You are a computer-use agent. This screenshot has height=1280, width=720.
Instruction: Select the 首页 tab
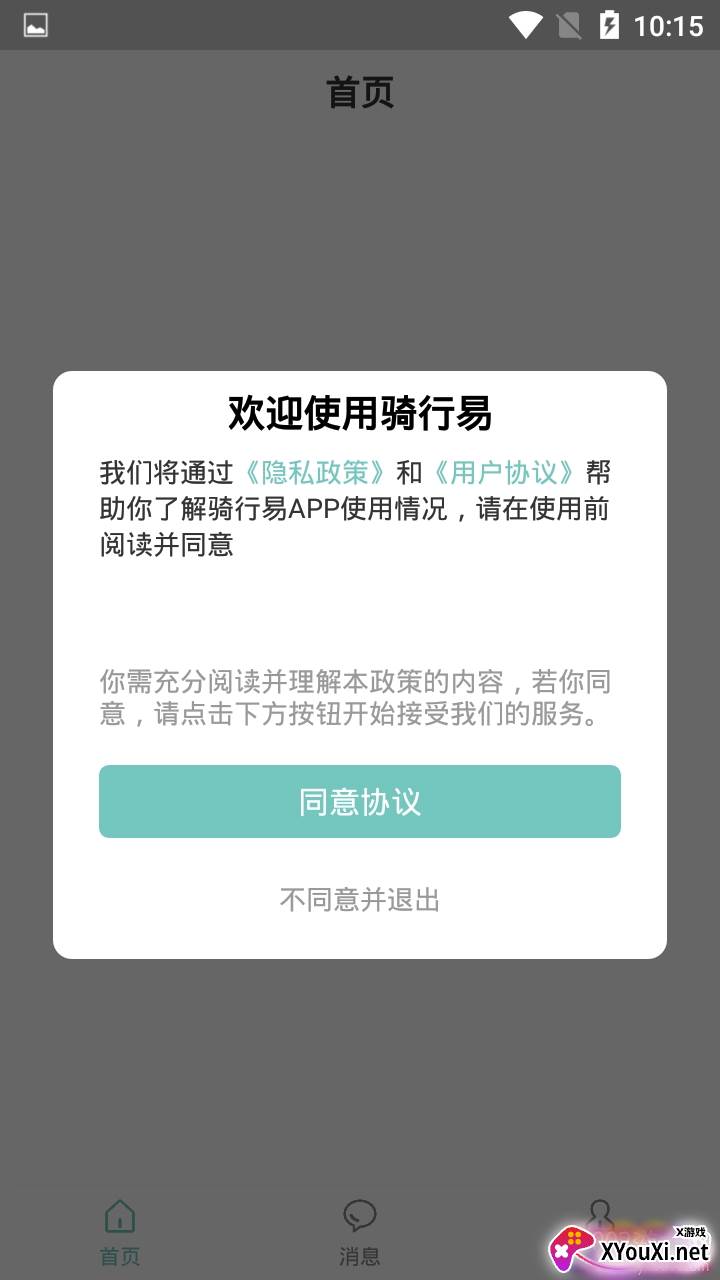[x=120, y=1233]
